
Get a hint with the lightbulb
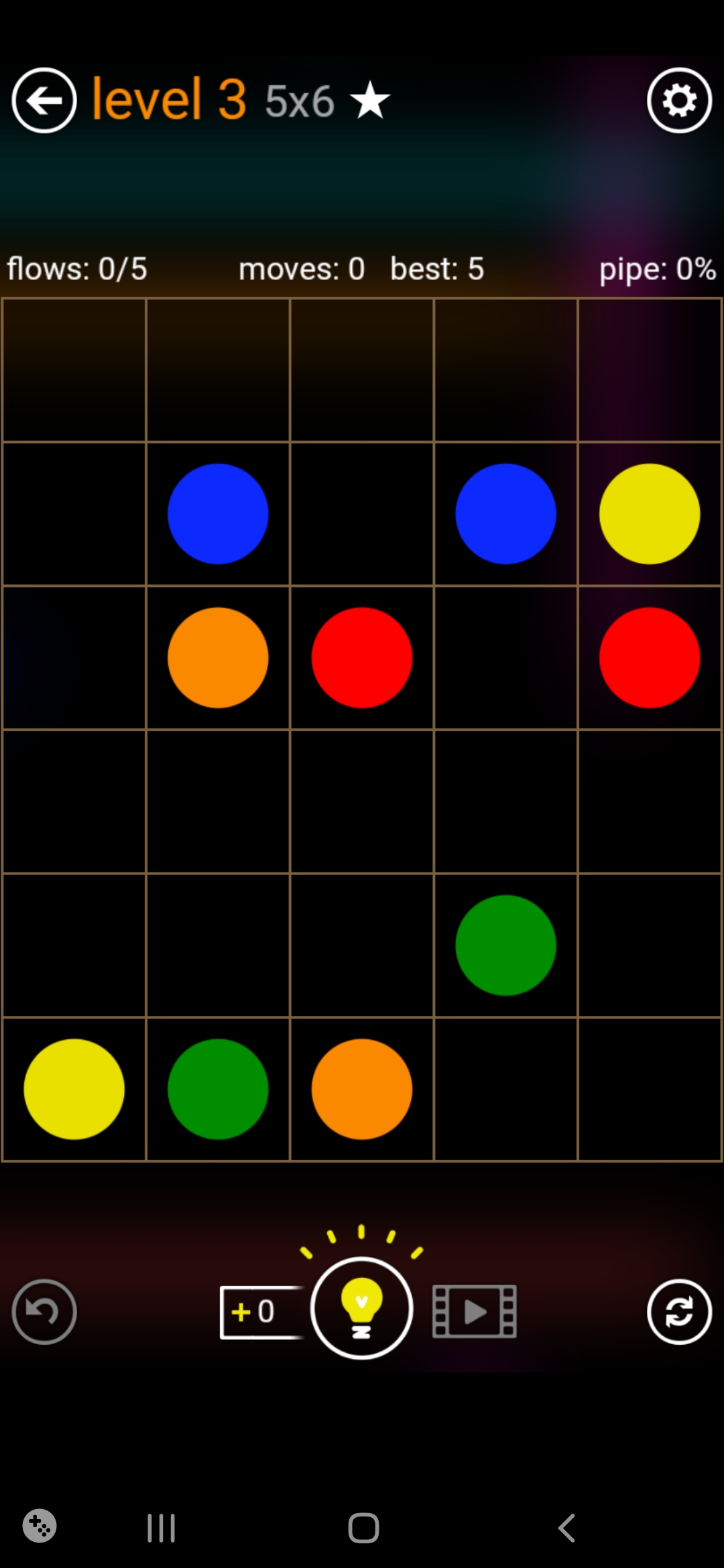(361, 1307)
